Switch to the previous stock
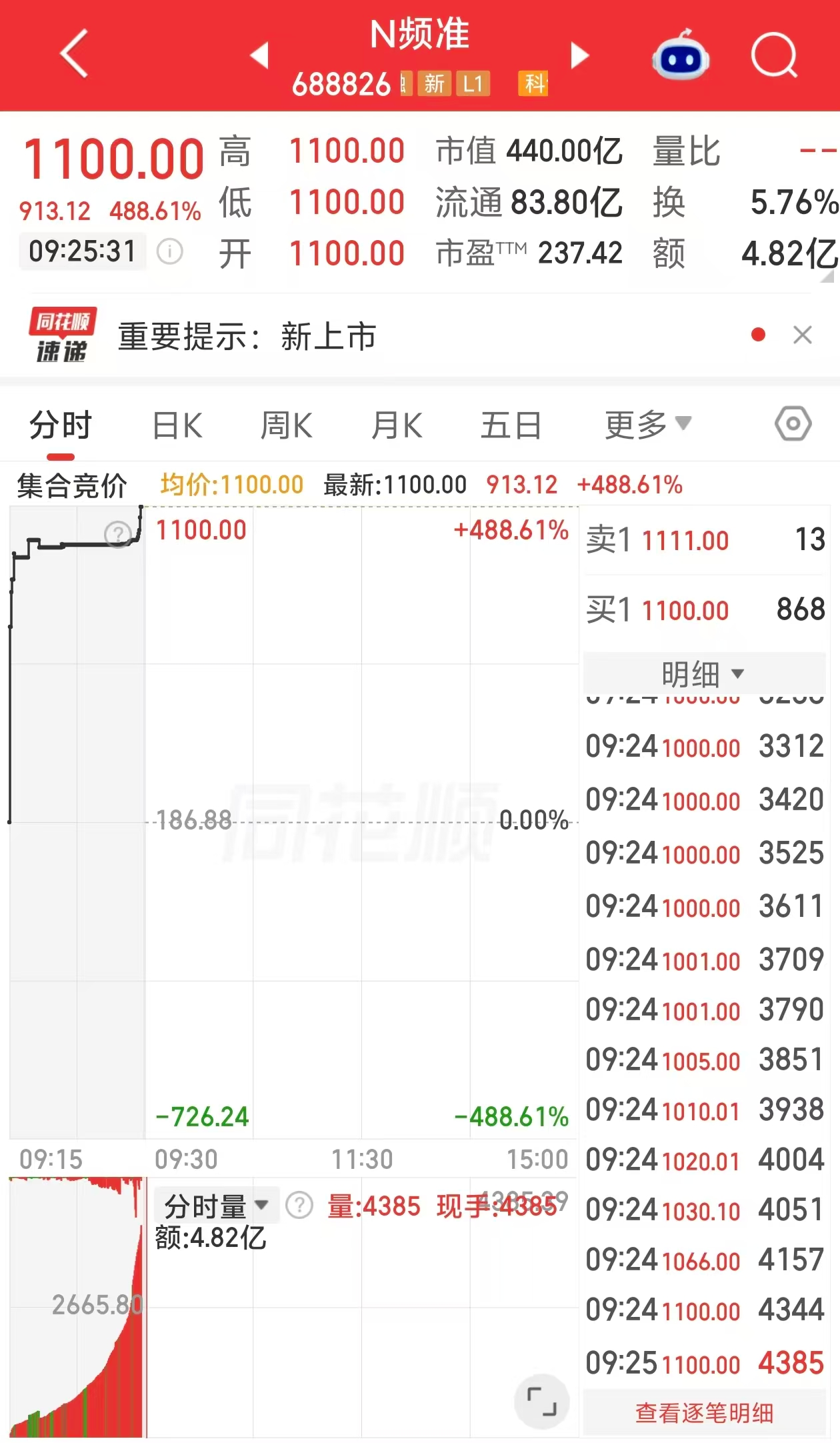 point(260,55)
